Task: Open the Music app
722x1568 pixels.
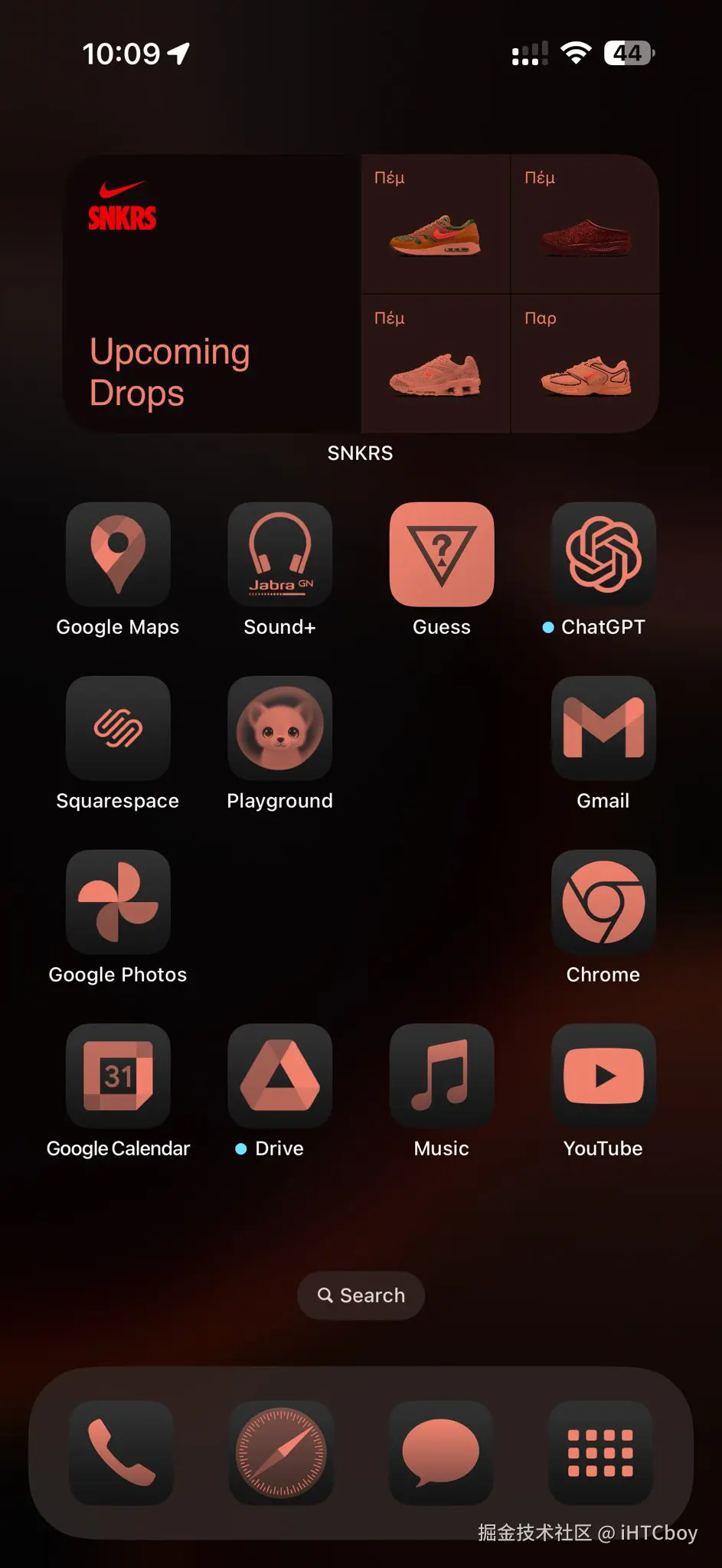Action: [442, 1076]
